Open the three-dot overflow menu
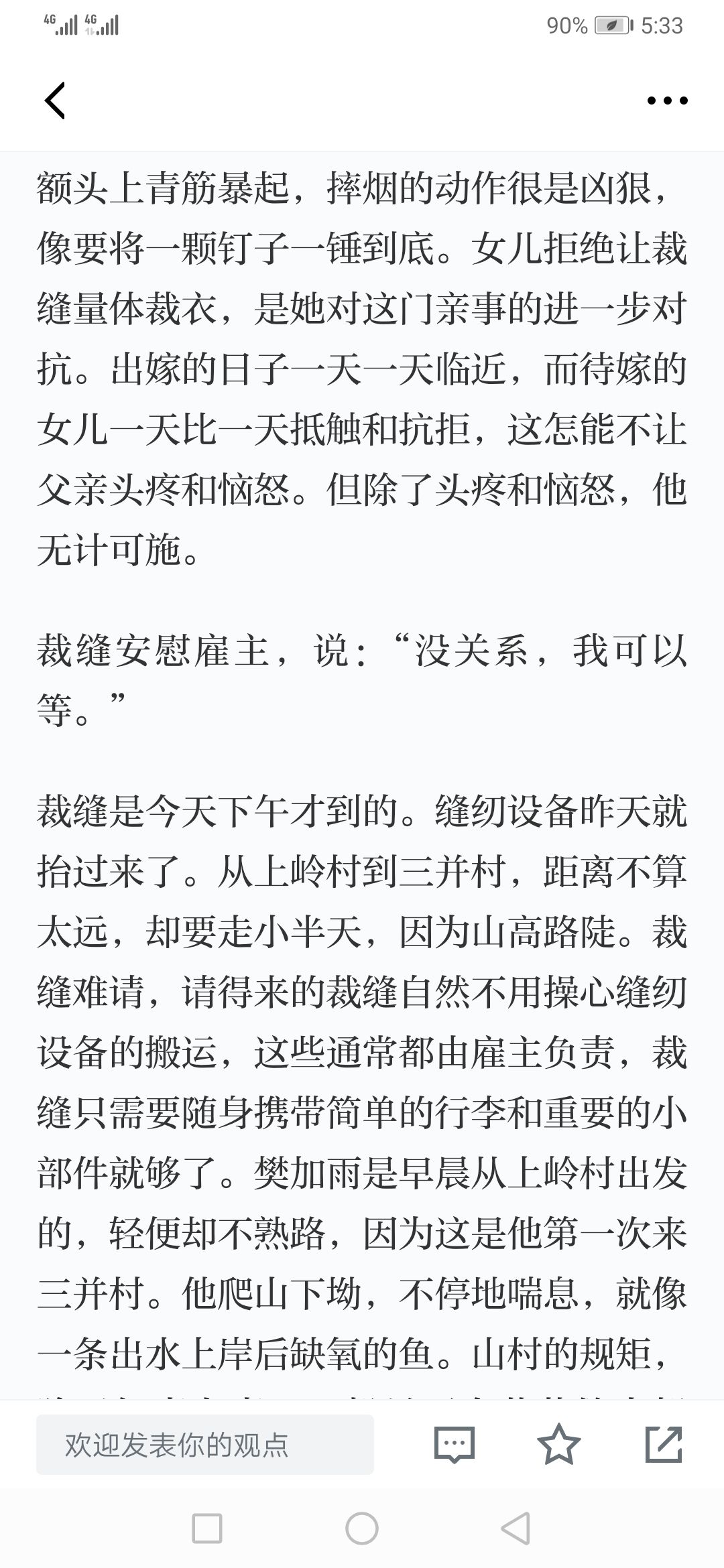 click(667, 101)
